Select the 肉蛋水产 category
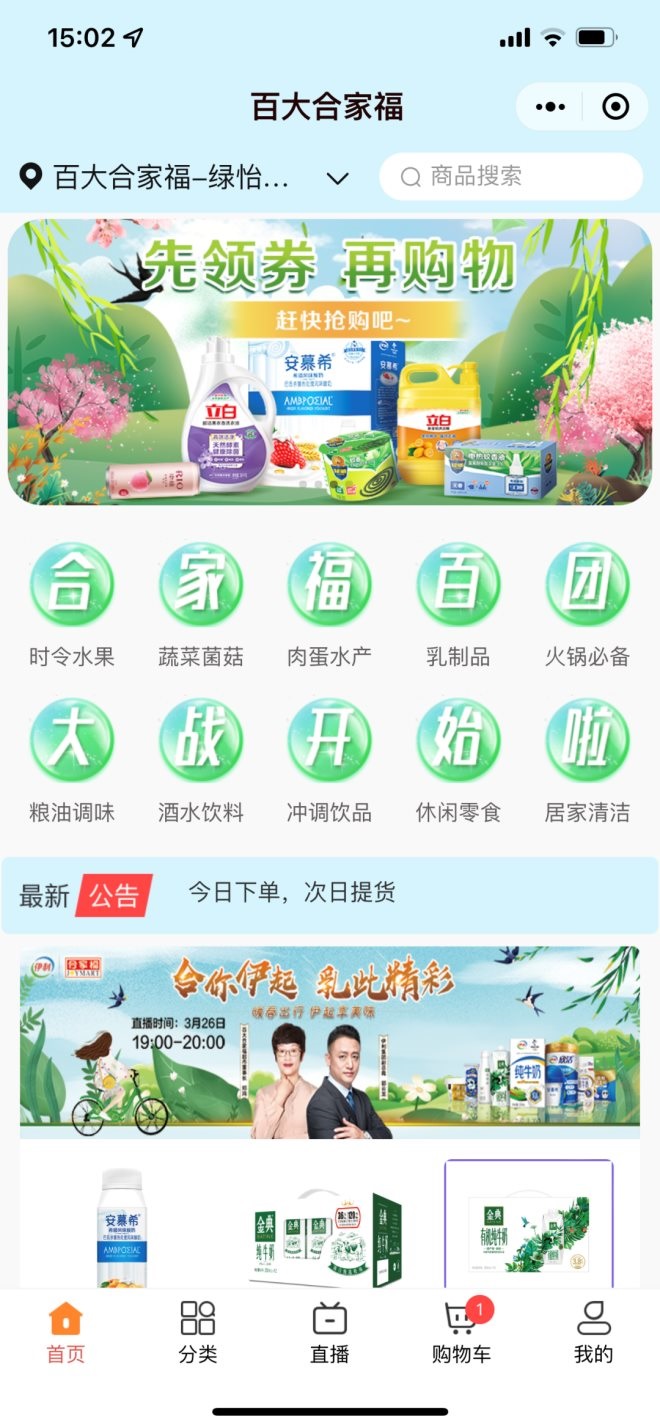The image size is (660, 1428). coord(329,606)
